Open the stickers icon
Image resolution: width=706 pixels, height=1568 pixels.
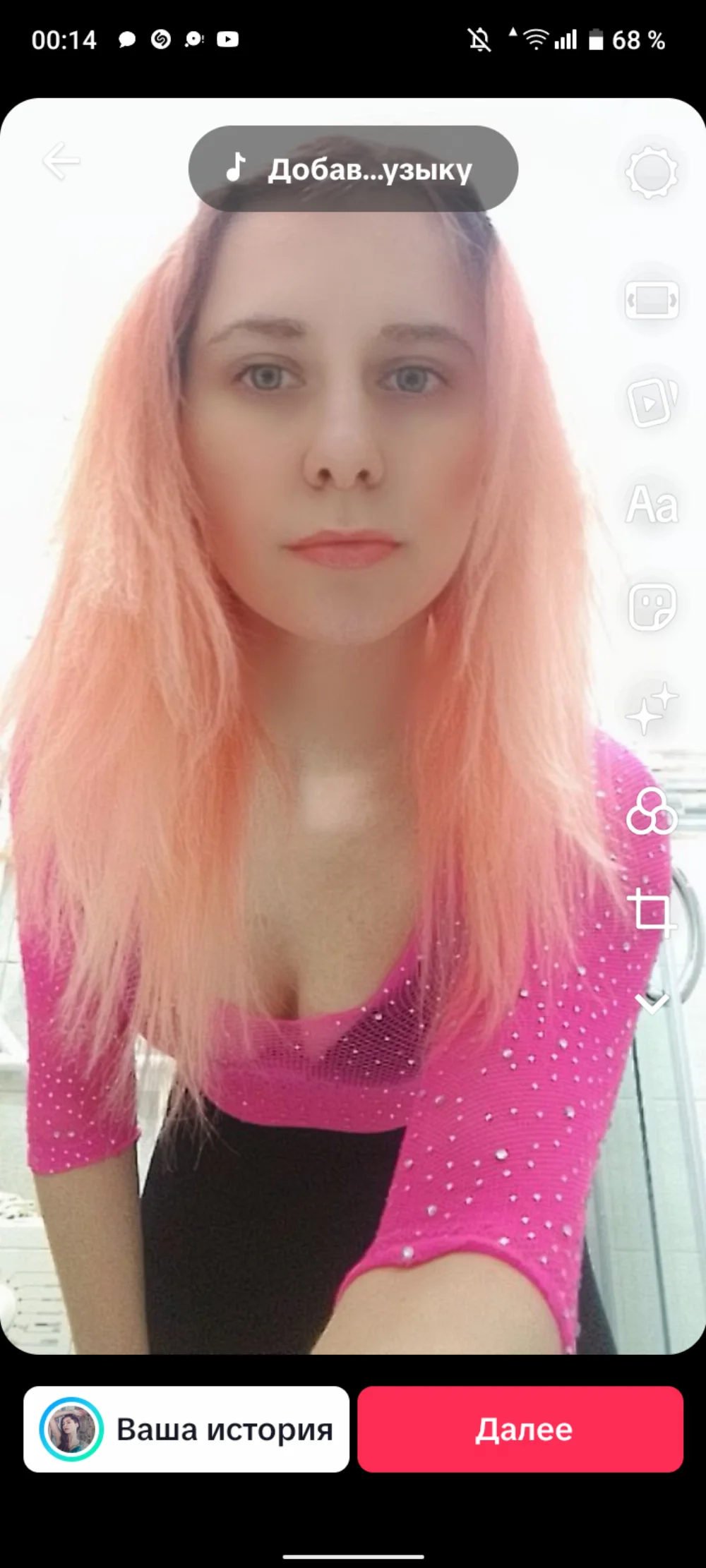pyautogui.click(x=652, y=607)
